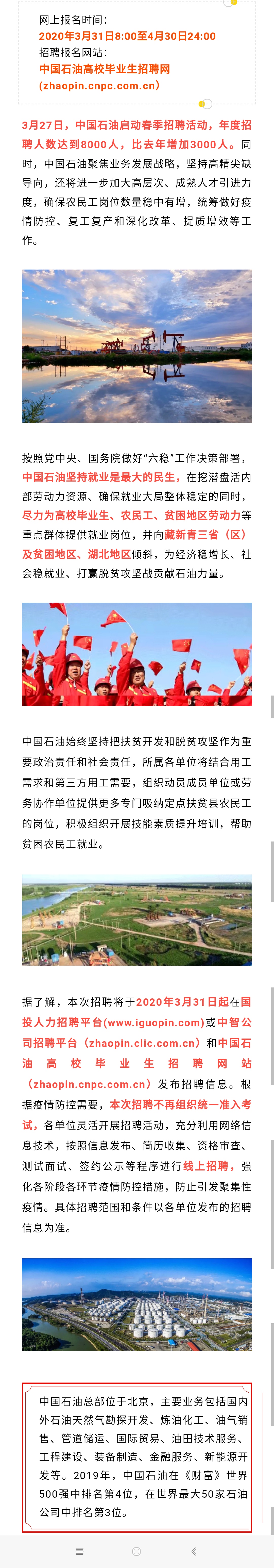Image resolution: width=274 pixels, height=1568 pixels.
Task: Open the oil pumpjack sunset photo
Action: pos(137,346)
